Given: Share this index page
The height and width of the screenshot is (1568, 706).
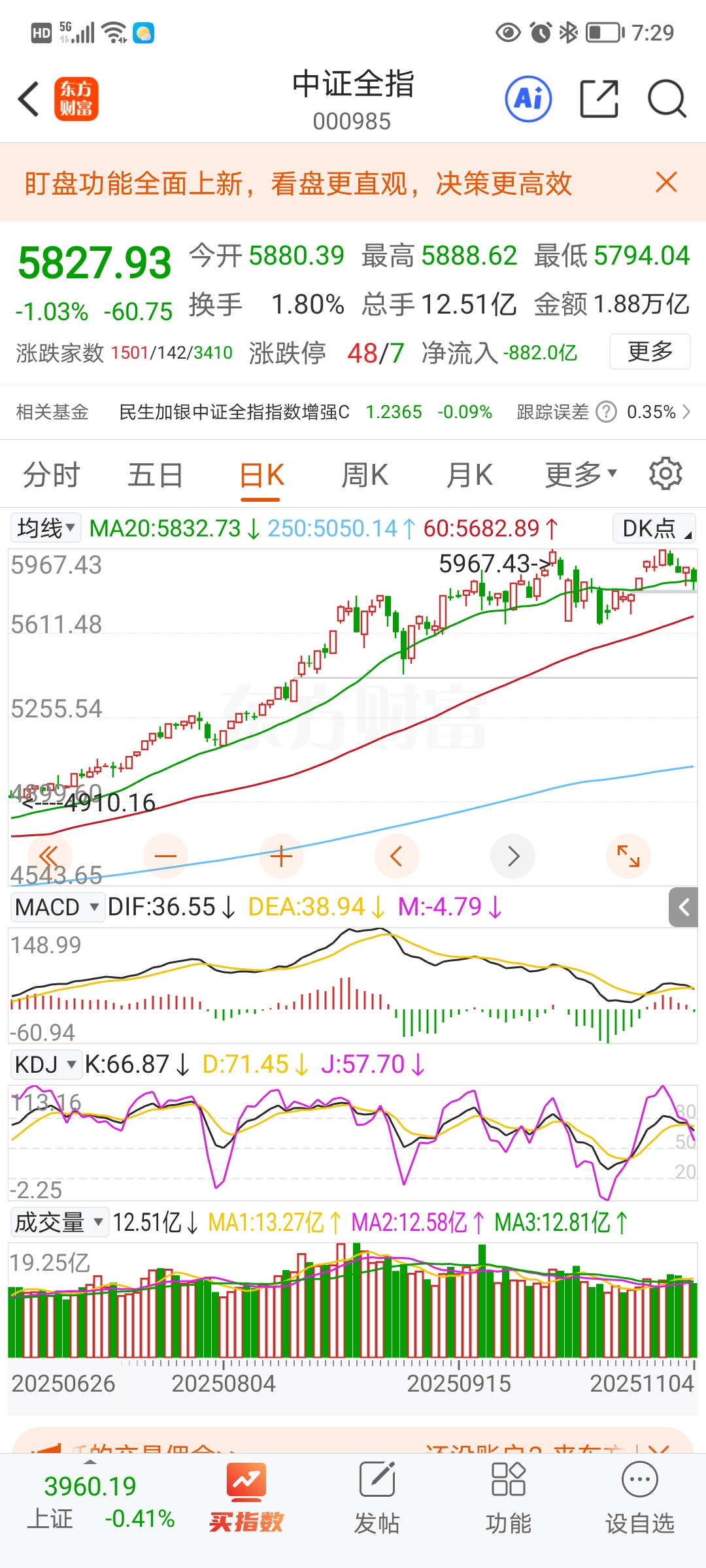Looking at the screenshot, I should 599,99.
